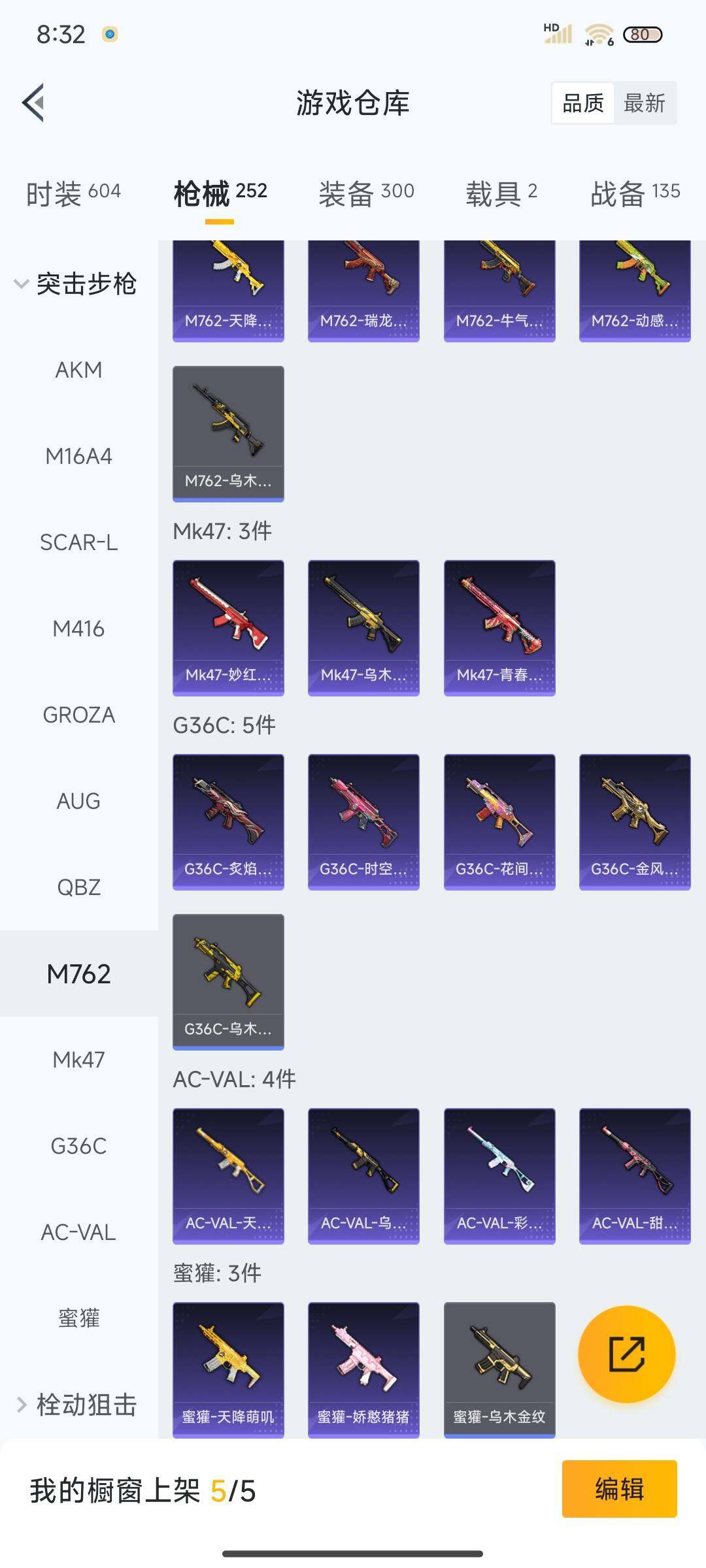Switch to the 战备 tab

click(x=635, y=193)
